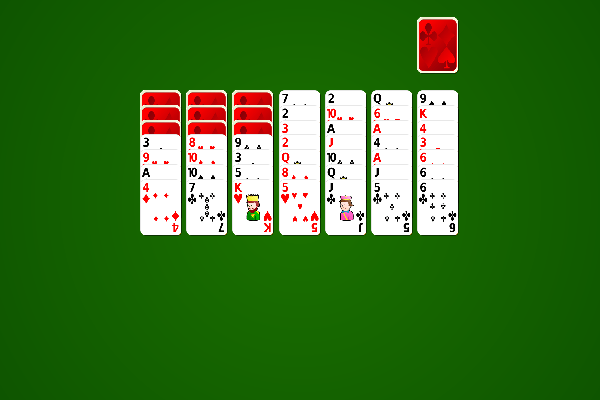Pick the 5 of hearts card
Image resolution: width=600 pixels, height=400 pixels.
[x=299, y=207]
